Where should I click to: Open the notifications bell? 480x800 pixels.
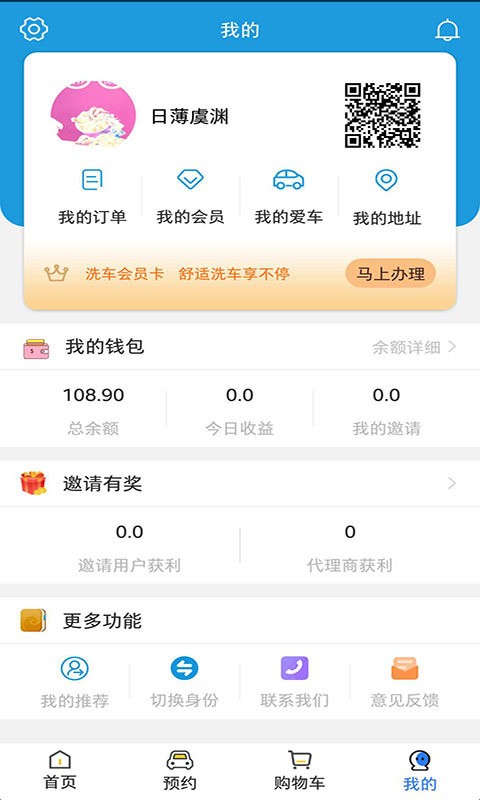click(447, 30)
